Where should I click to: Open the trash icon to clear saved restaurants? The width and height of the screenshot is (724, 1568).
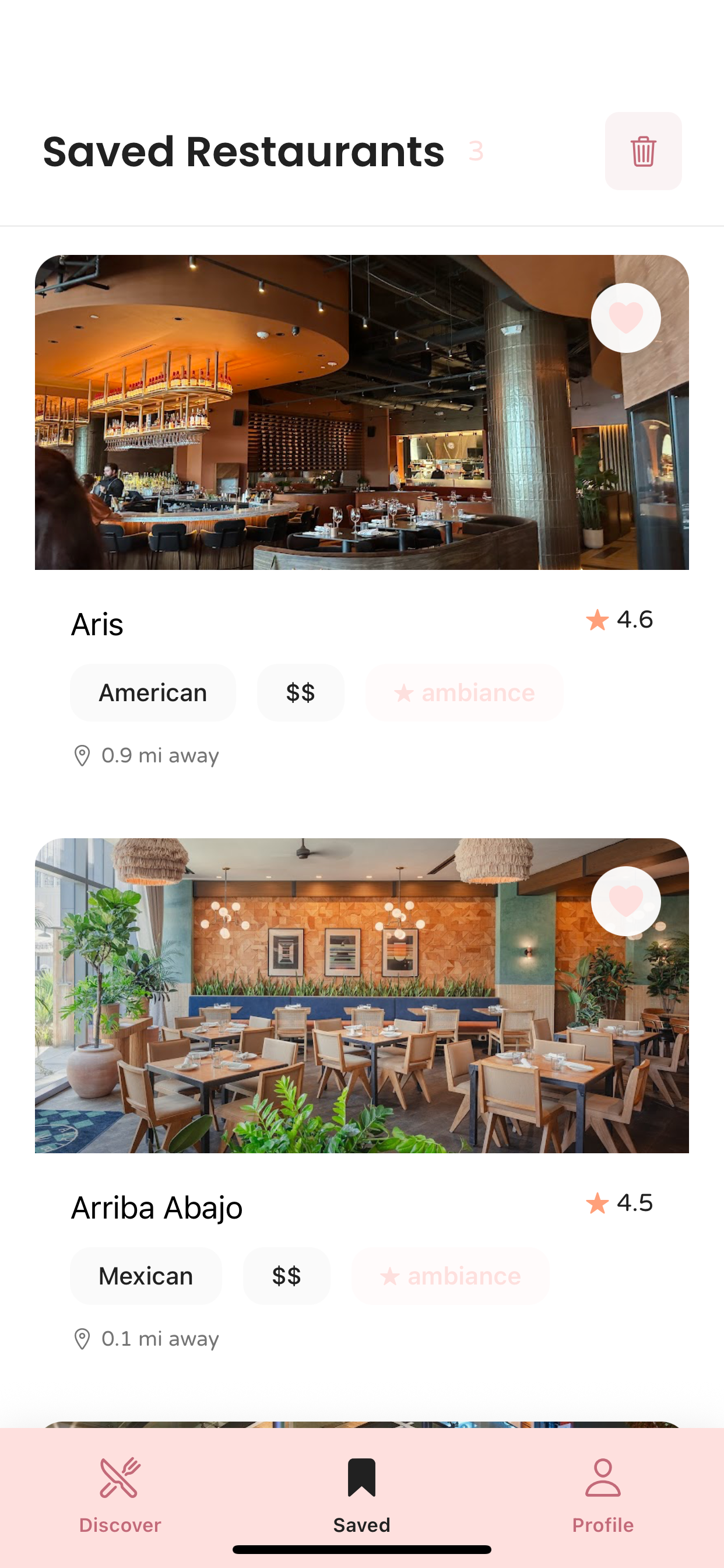click(x=643, y=152)
